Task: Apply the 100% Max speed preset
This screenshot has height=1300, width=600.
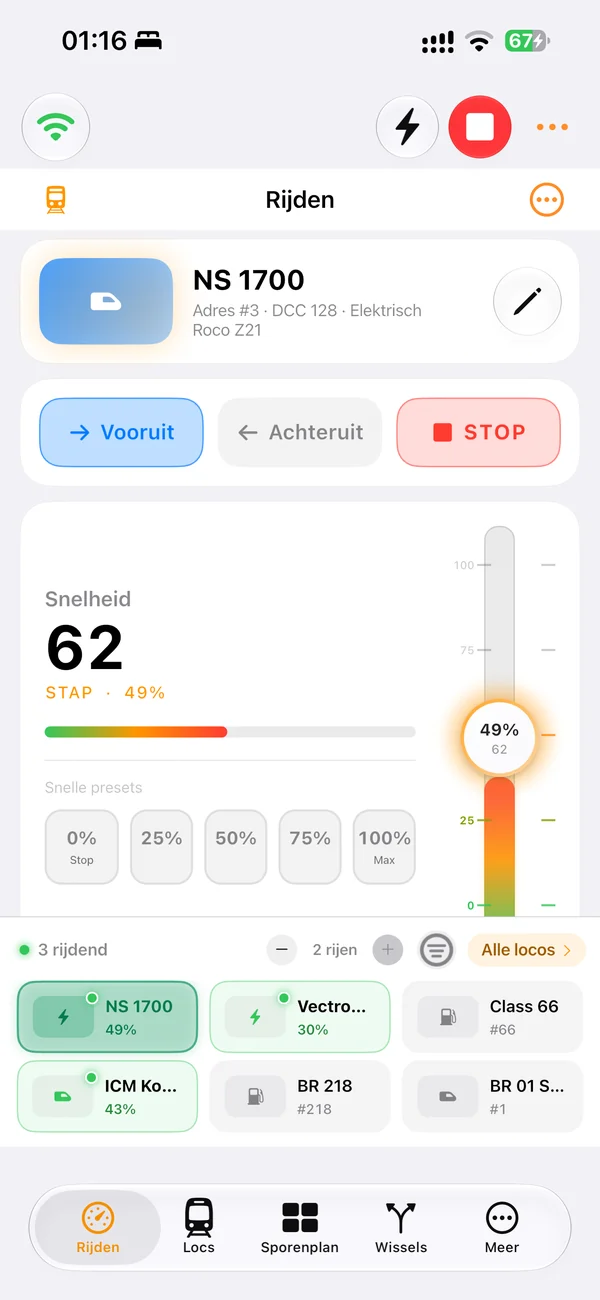Action: (x=384, y=846)
